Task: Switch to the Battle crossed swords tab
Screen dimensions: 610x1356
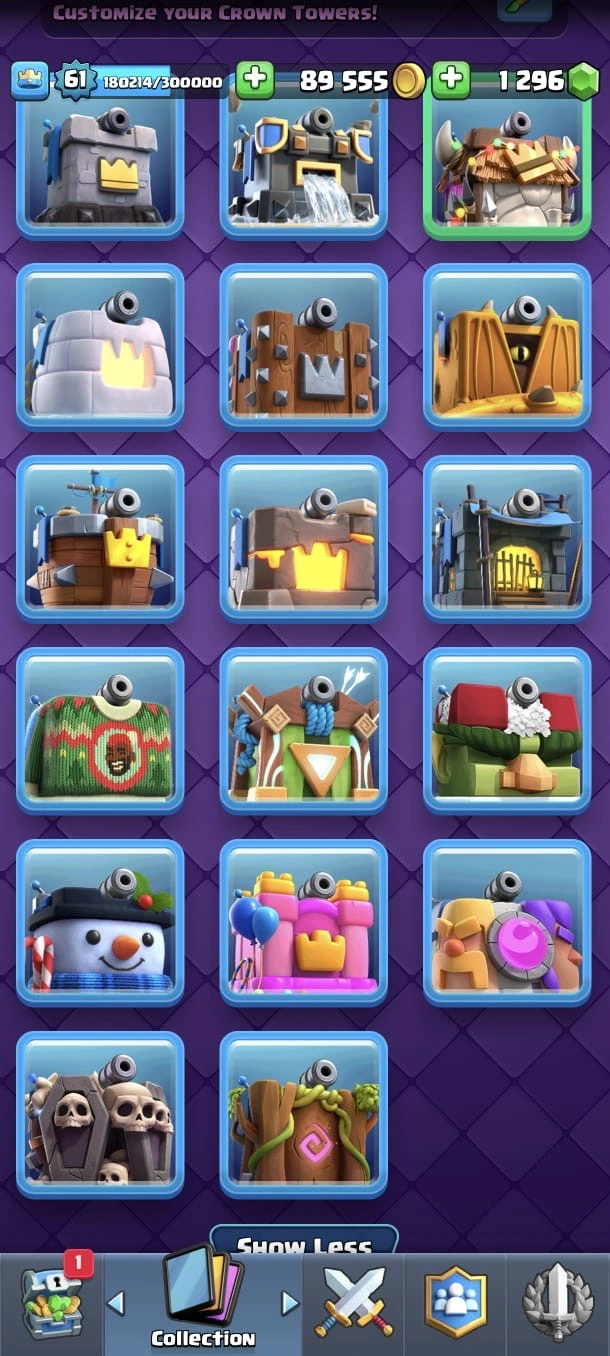Action: (x=354, y=1302)
